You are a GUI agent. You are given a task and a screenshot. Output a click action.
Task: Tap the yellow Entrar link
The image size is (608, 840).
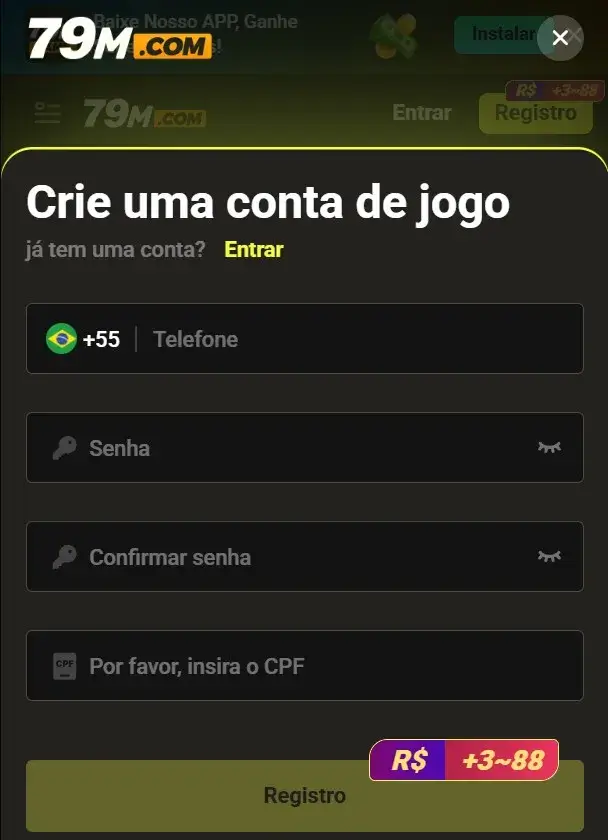pos(253,250)
